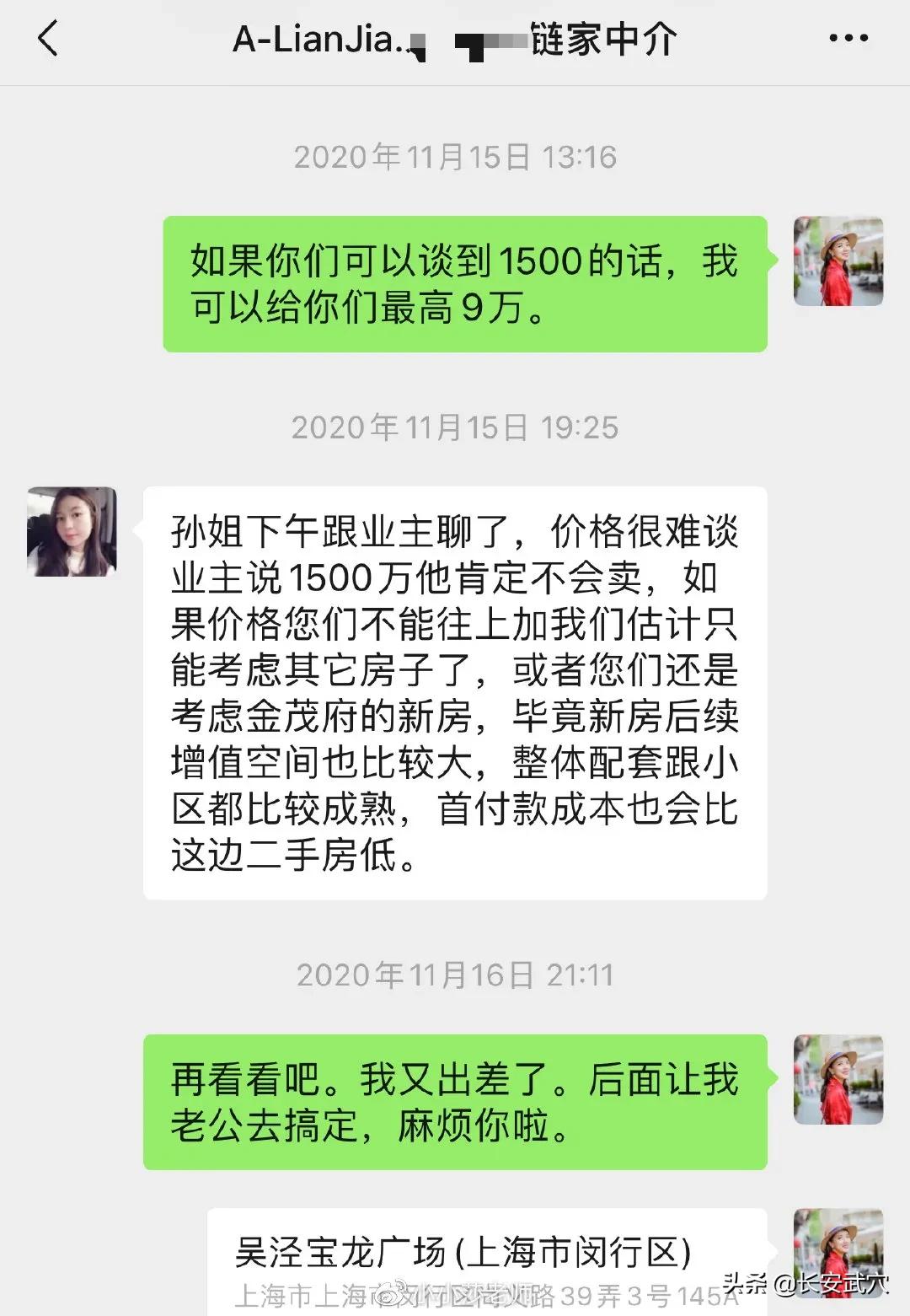Tap your avatar next to the 再看看吧 message
Viewport: 910px width, 1316px height.
tap(838, 1081)
